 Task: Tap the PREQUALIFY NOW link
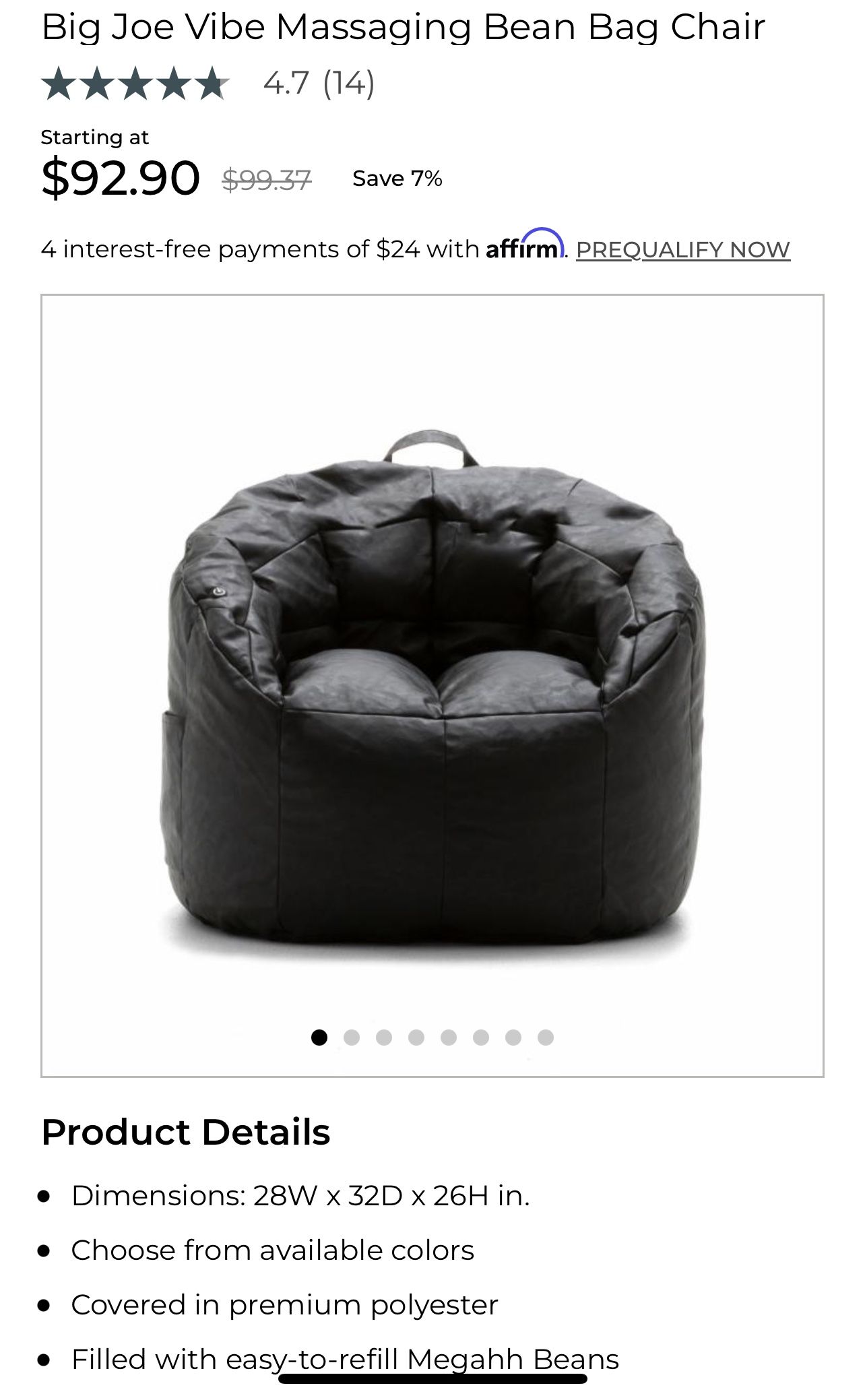(x=682, y=249)
